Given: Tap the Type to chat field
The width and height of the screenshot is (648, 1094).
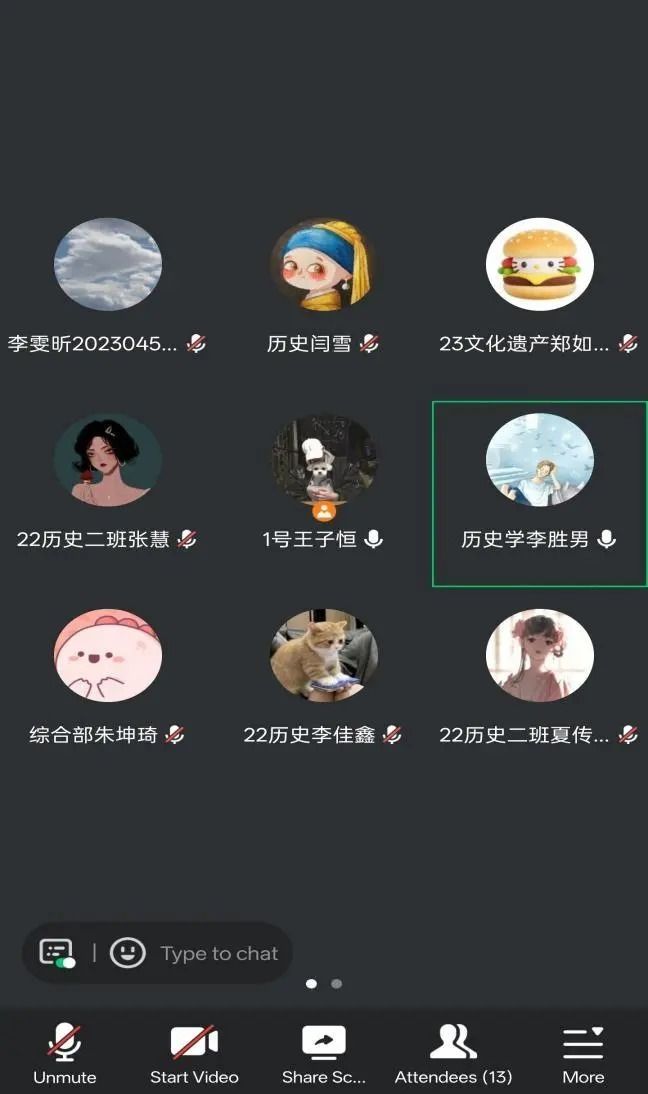Looking at the screenshot, I should point(219,954).
